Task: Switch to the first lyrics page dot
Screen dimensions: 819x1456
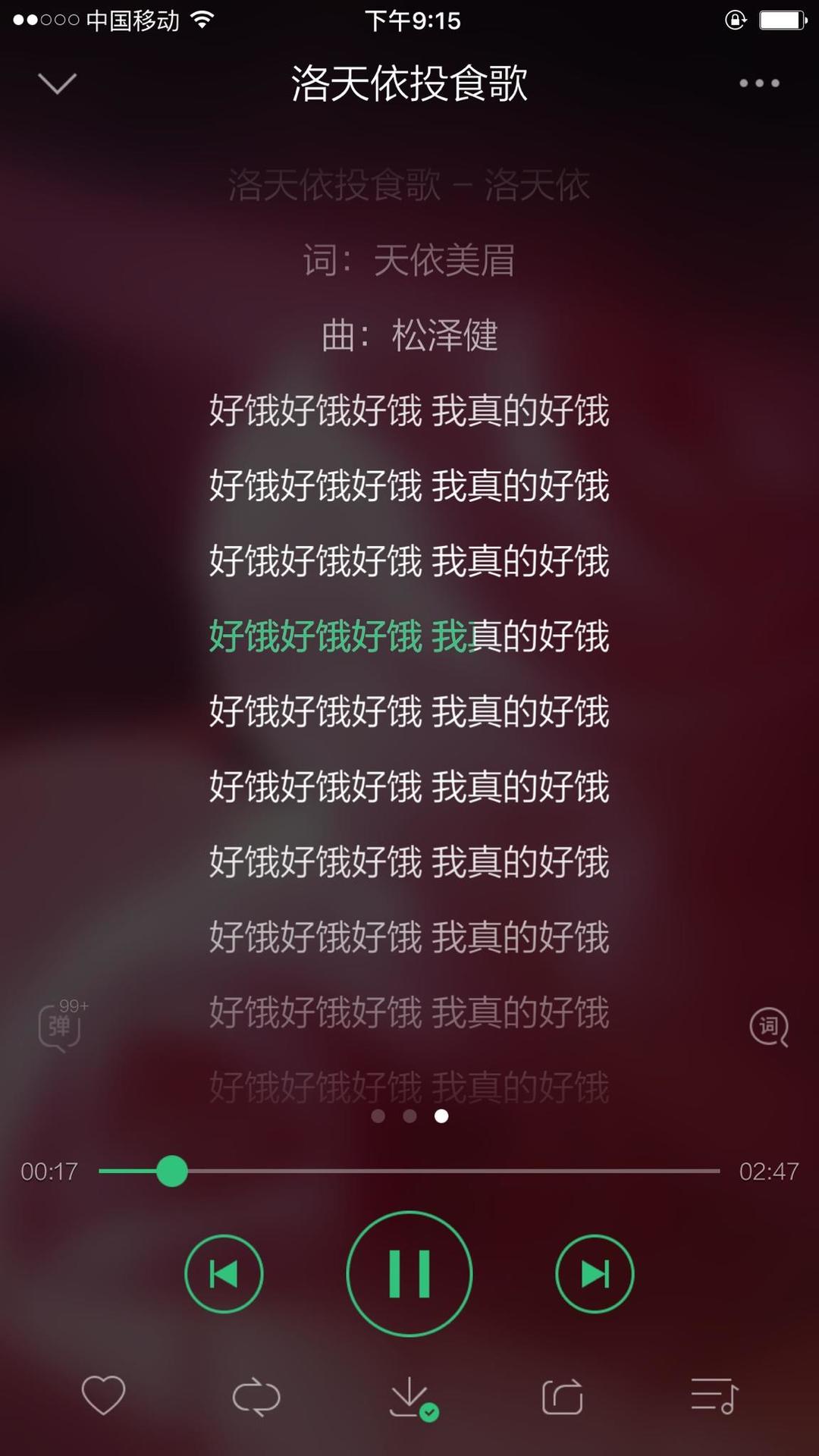Action: click(379, 1116)
